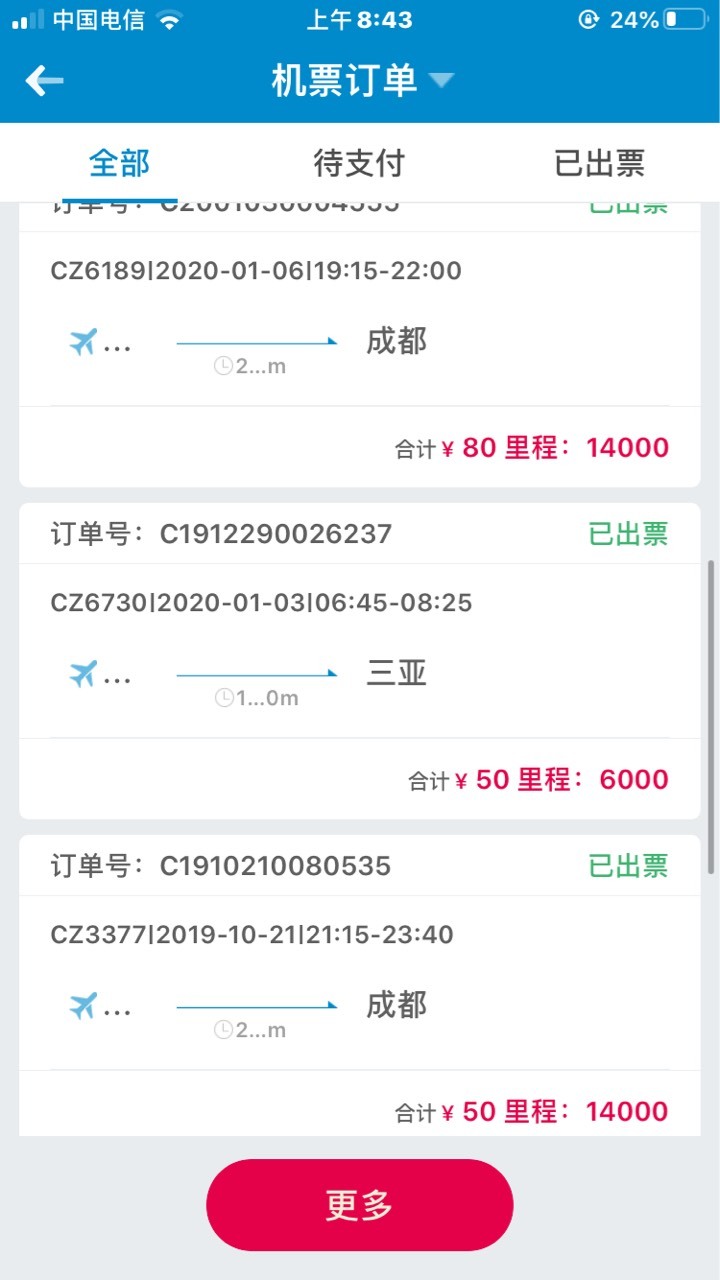Go back using the white arrow
This screenshot has height=1280, width=720.
click(44, 80)
